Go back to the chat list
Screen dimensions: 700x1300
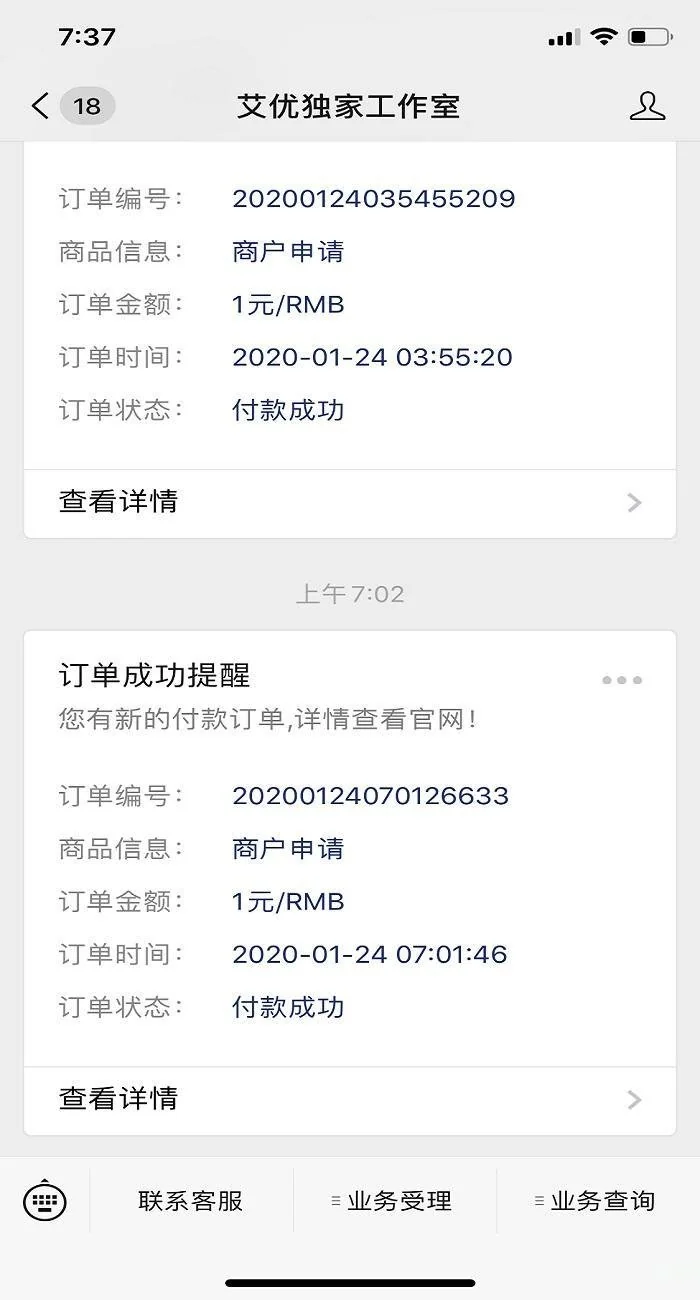(x=40, y=106)
